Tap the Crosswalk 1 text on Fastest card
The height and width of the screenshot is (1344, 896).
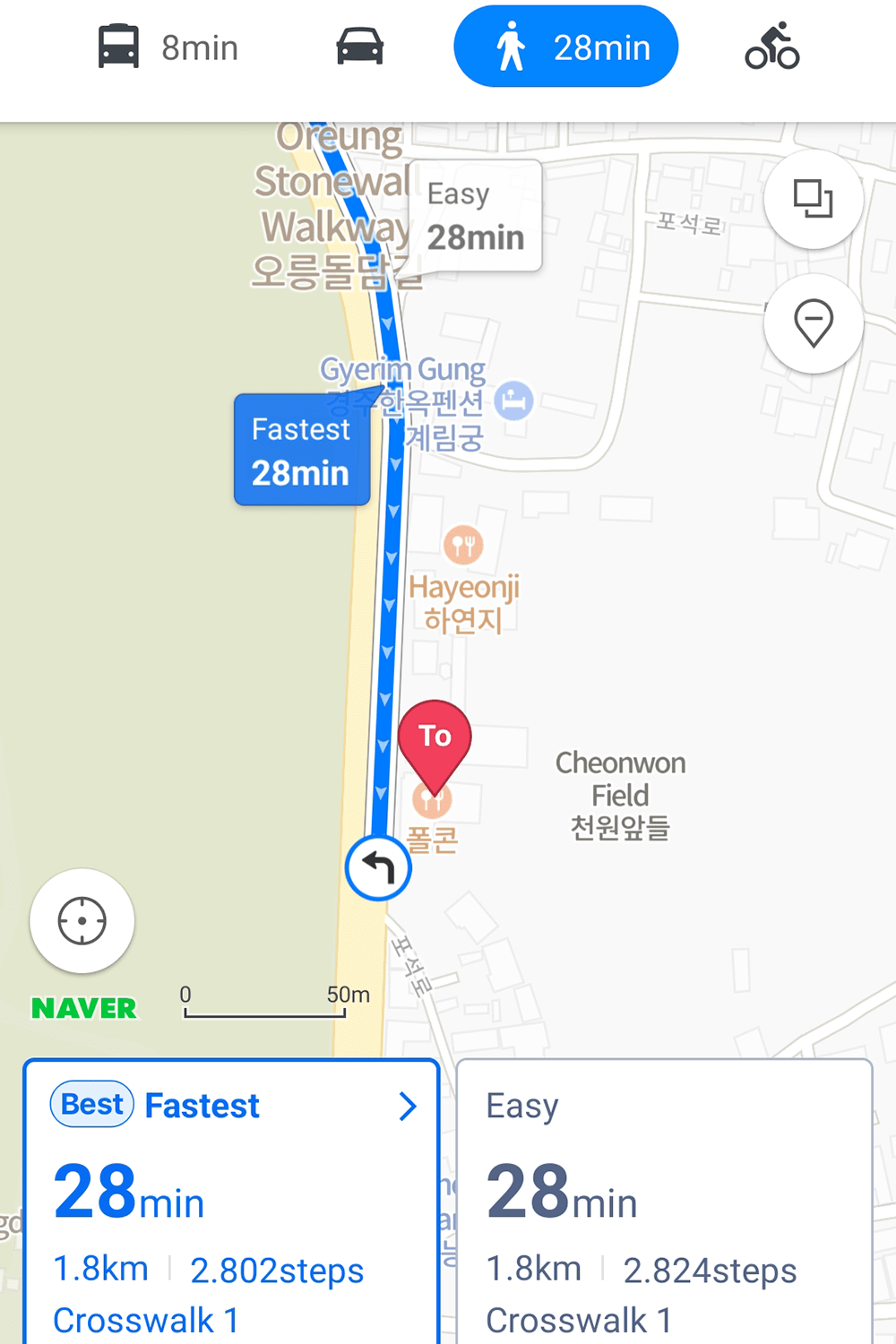click(x=145, y=1319)
